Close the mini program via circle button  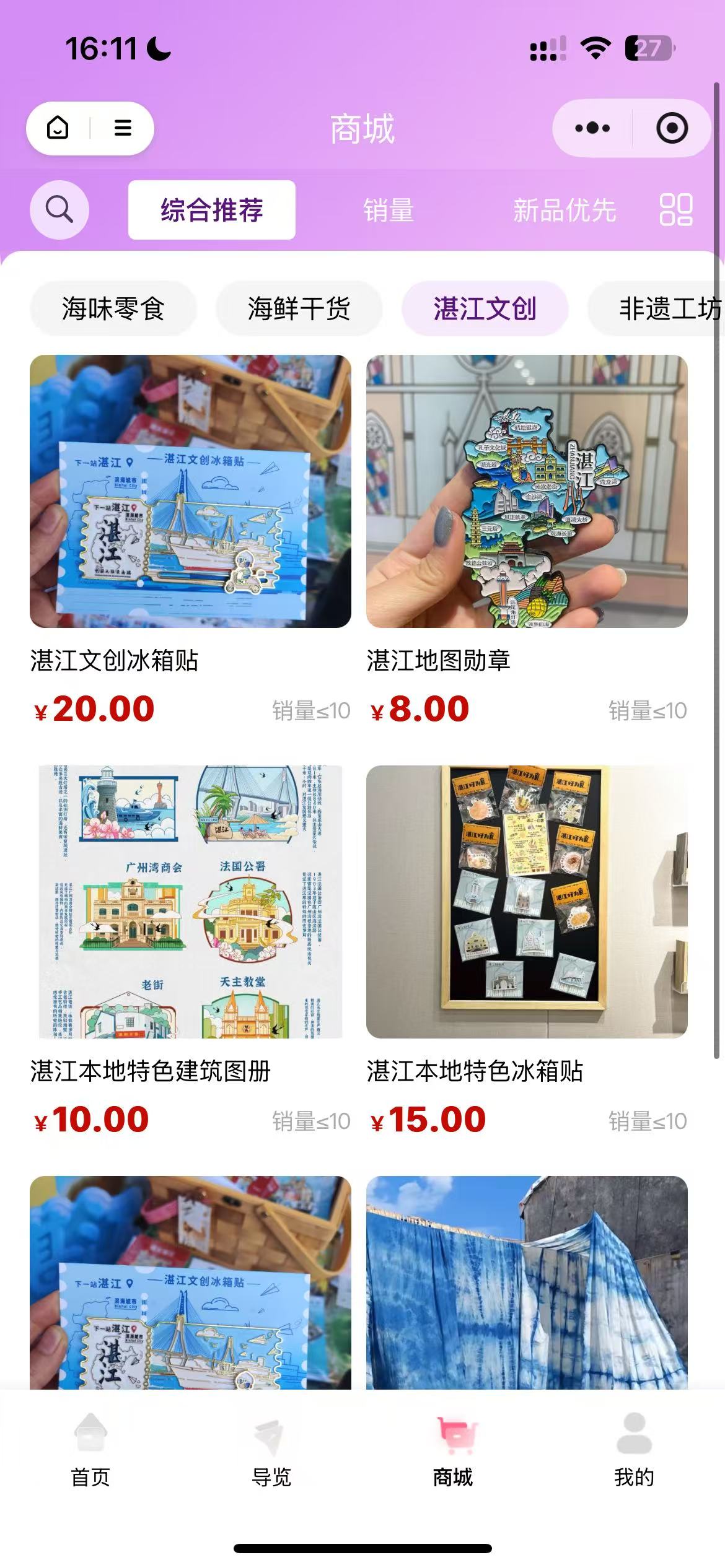(672, 128)
